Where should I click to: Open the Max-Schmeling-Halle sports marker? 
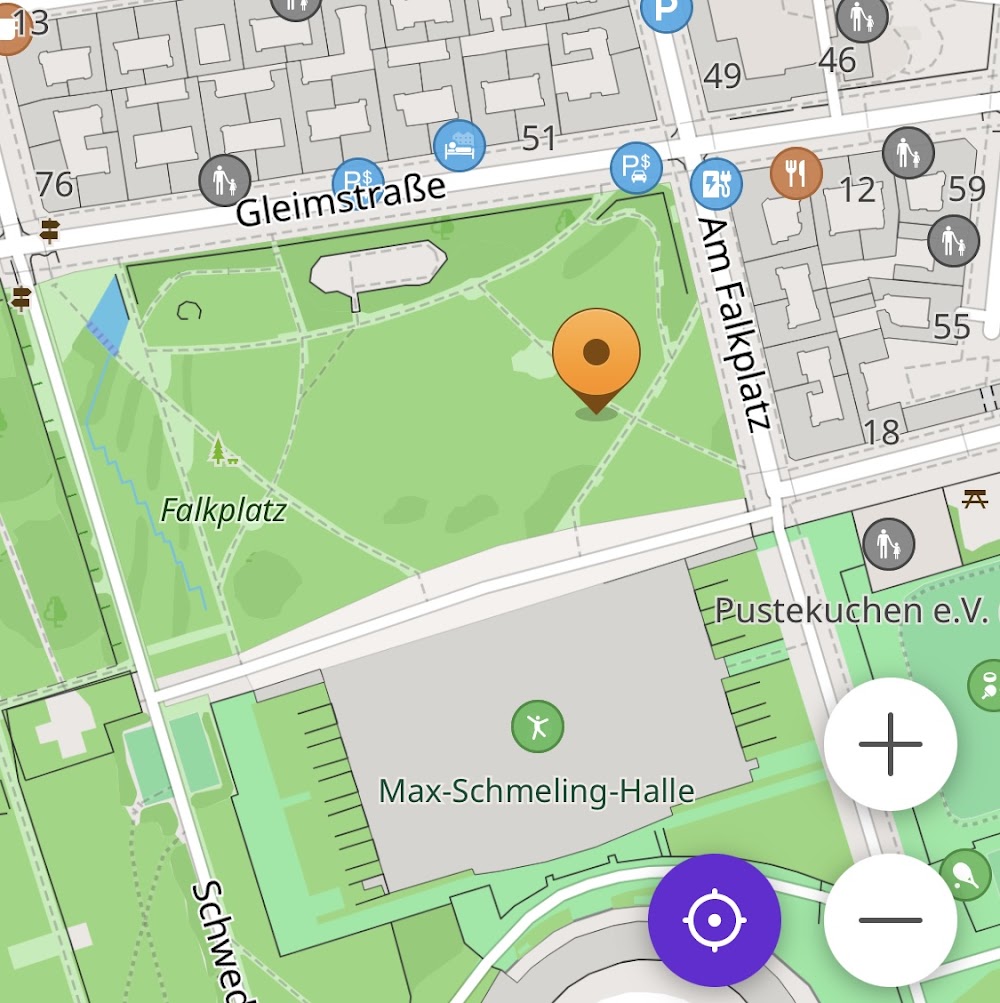point(538,725)
